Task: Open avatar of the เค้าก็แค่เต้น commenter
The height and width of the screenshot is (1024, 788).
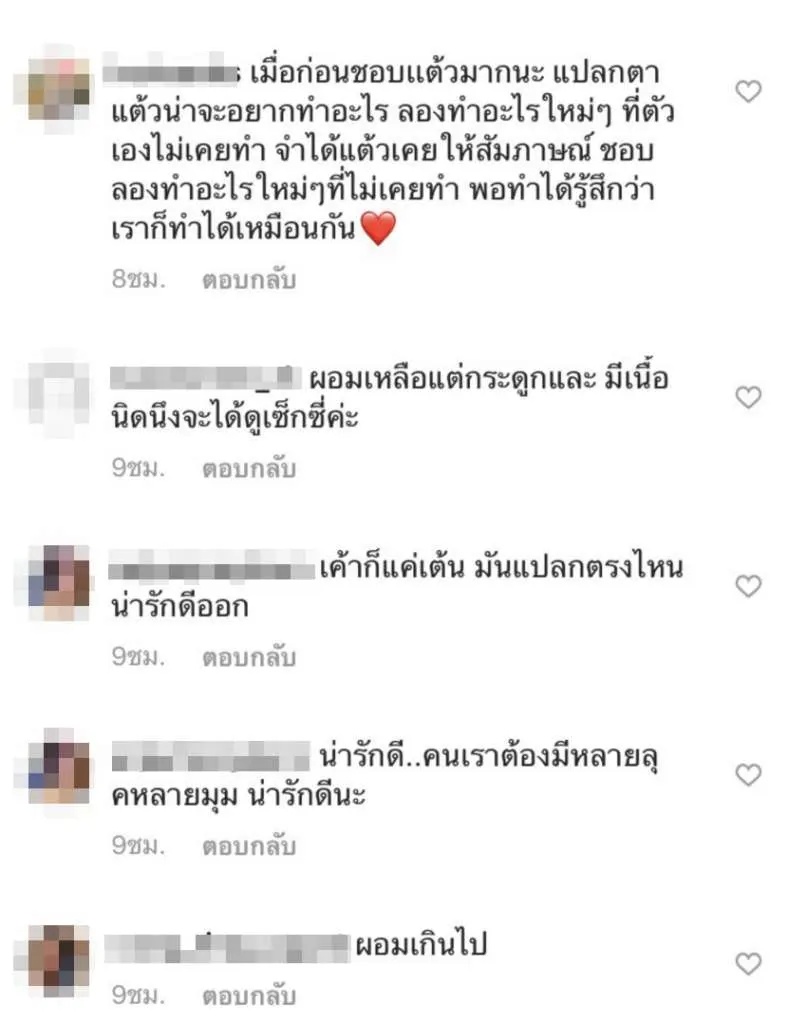Action: 58,581
